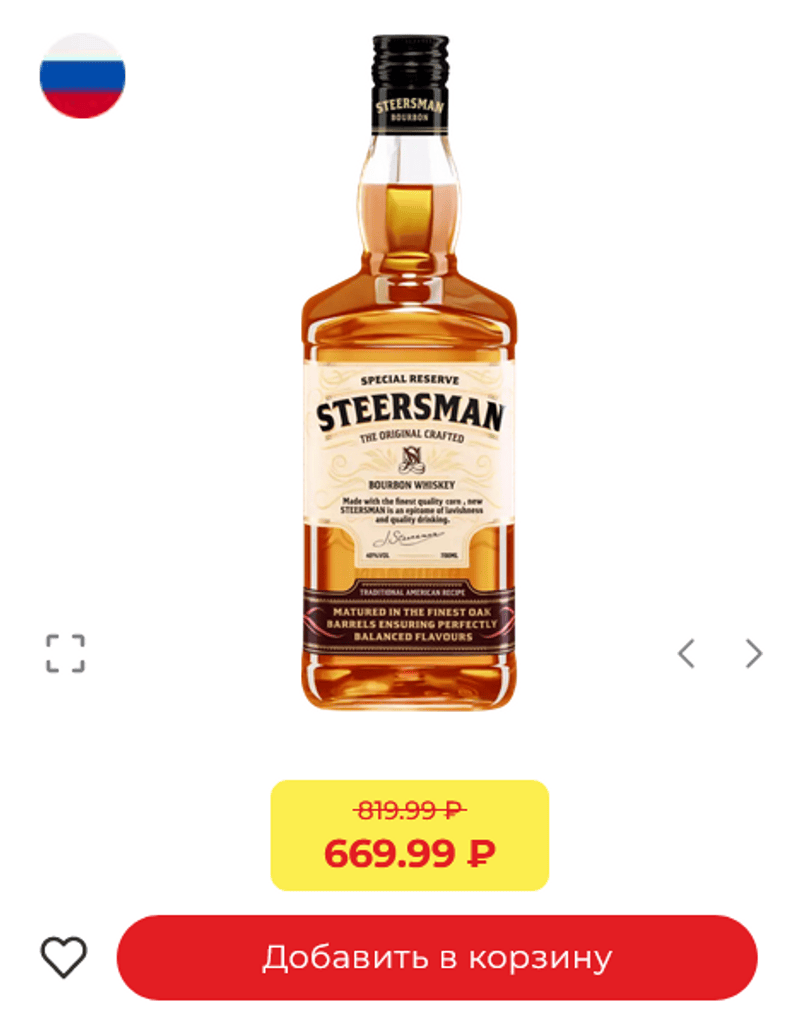Tap Добавить в корзину button
The height and width of the screenshot is (1015, 800).
(x=437, y=957)
